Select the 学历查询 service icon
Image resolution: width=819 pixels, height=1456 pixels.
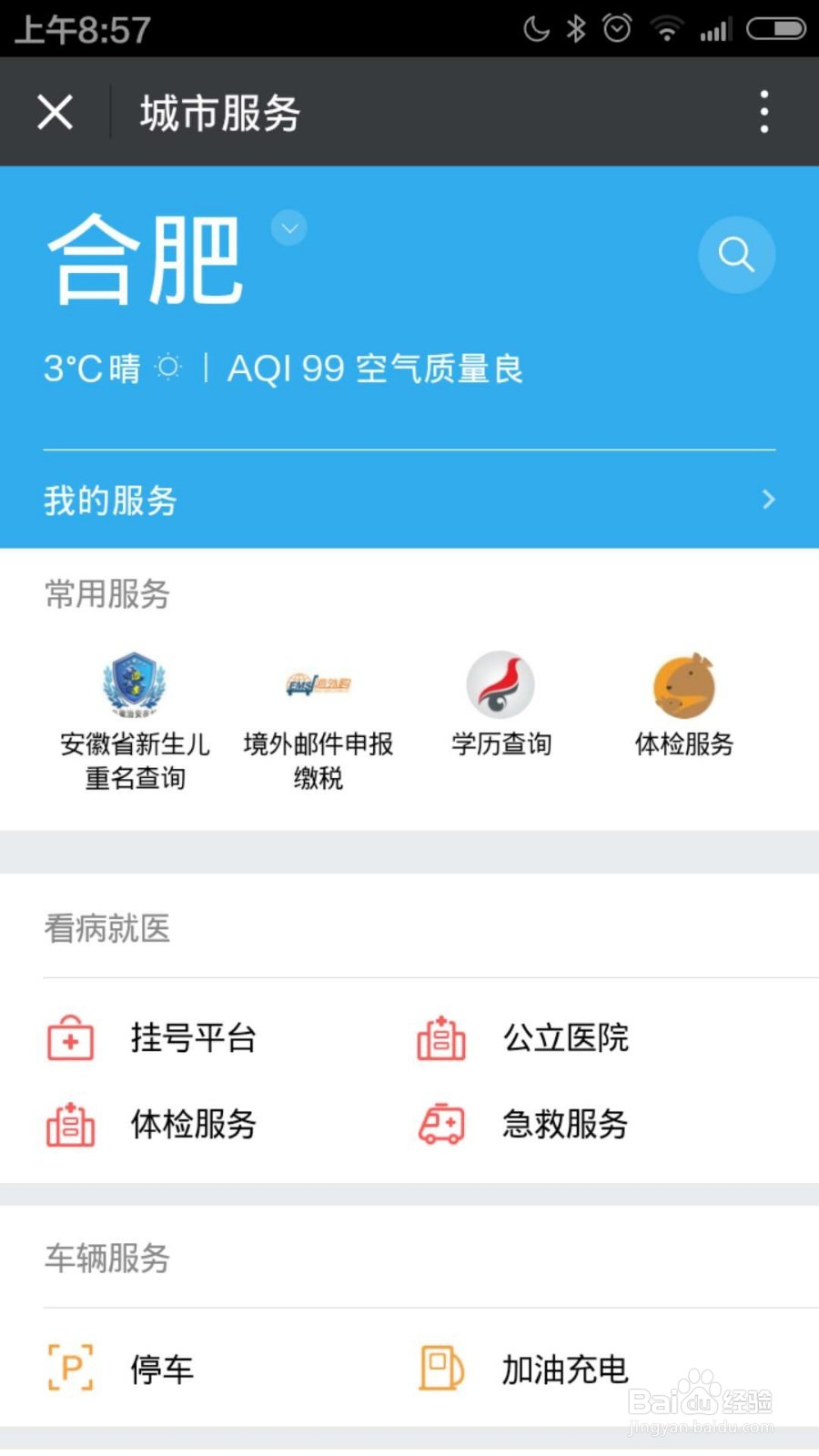[x=500, y=685]
